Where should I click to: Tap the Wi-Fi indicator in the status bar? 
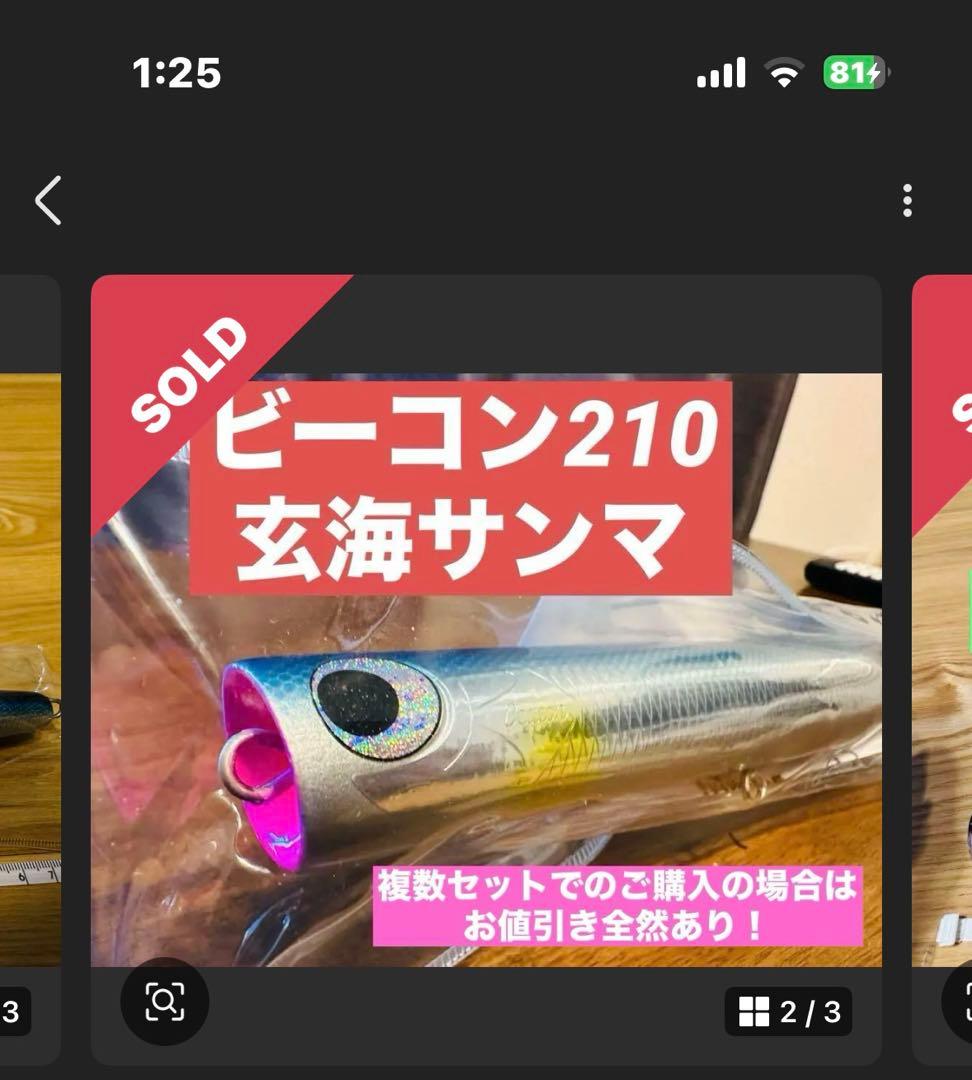click(x=786, y=72)
